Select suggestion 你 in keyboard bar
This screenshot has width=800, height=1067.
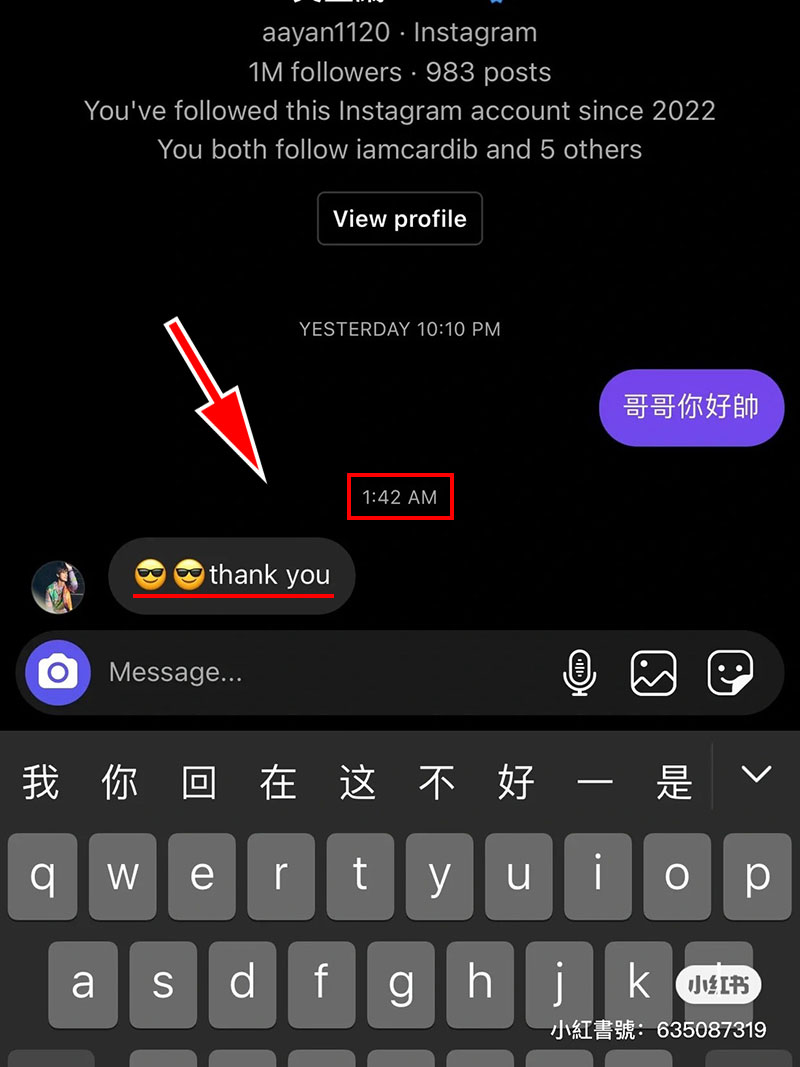(120, 782)
